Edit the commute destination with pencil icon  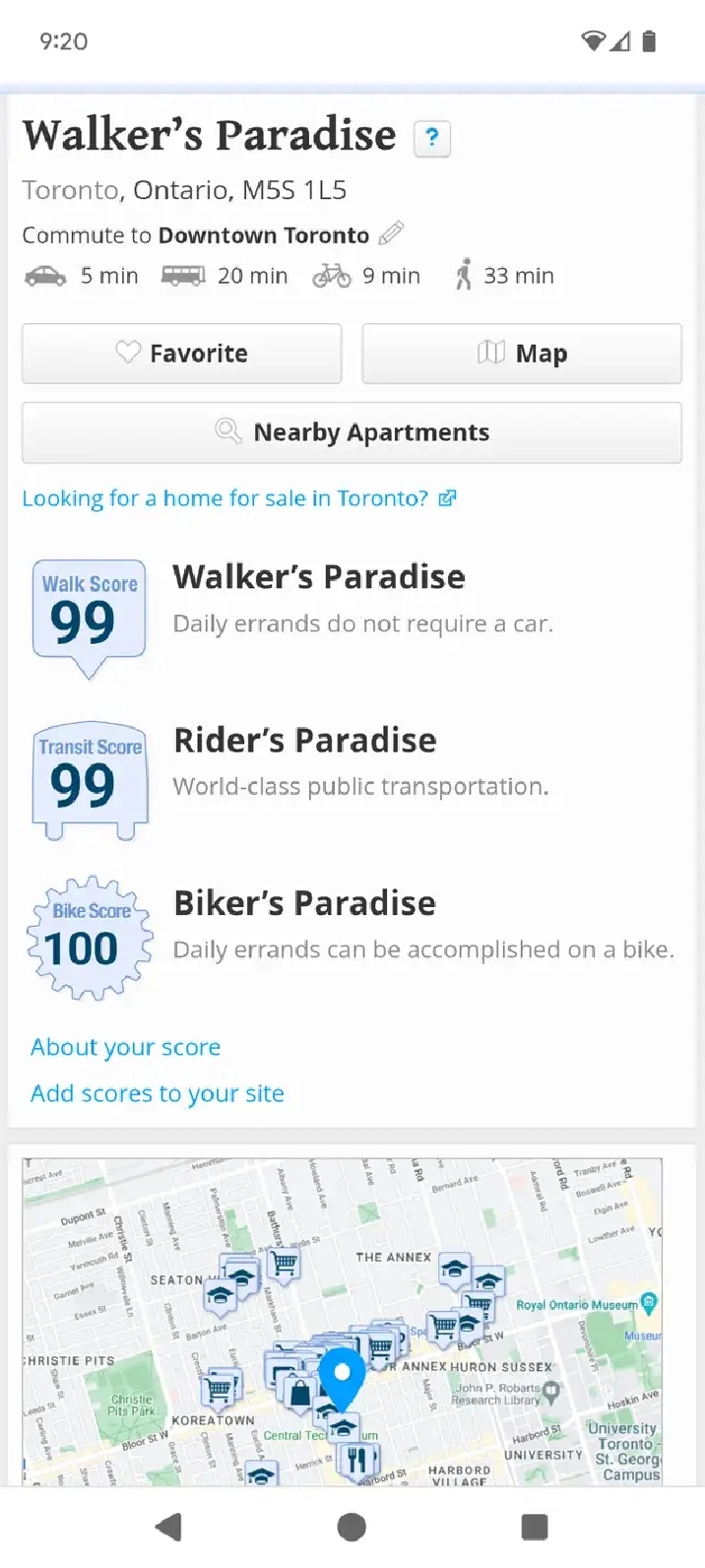point(391,234)
